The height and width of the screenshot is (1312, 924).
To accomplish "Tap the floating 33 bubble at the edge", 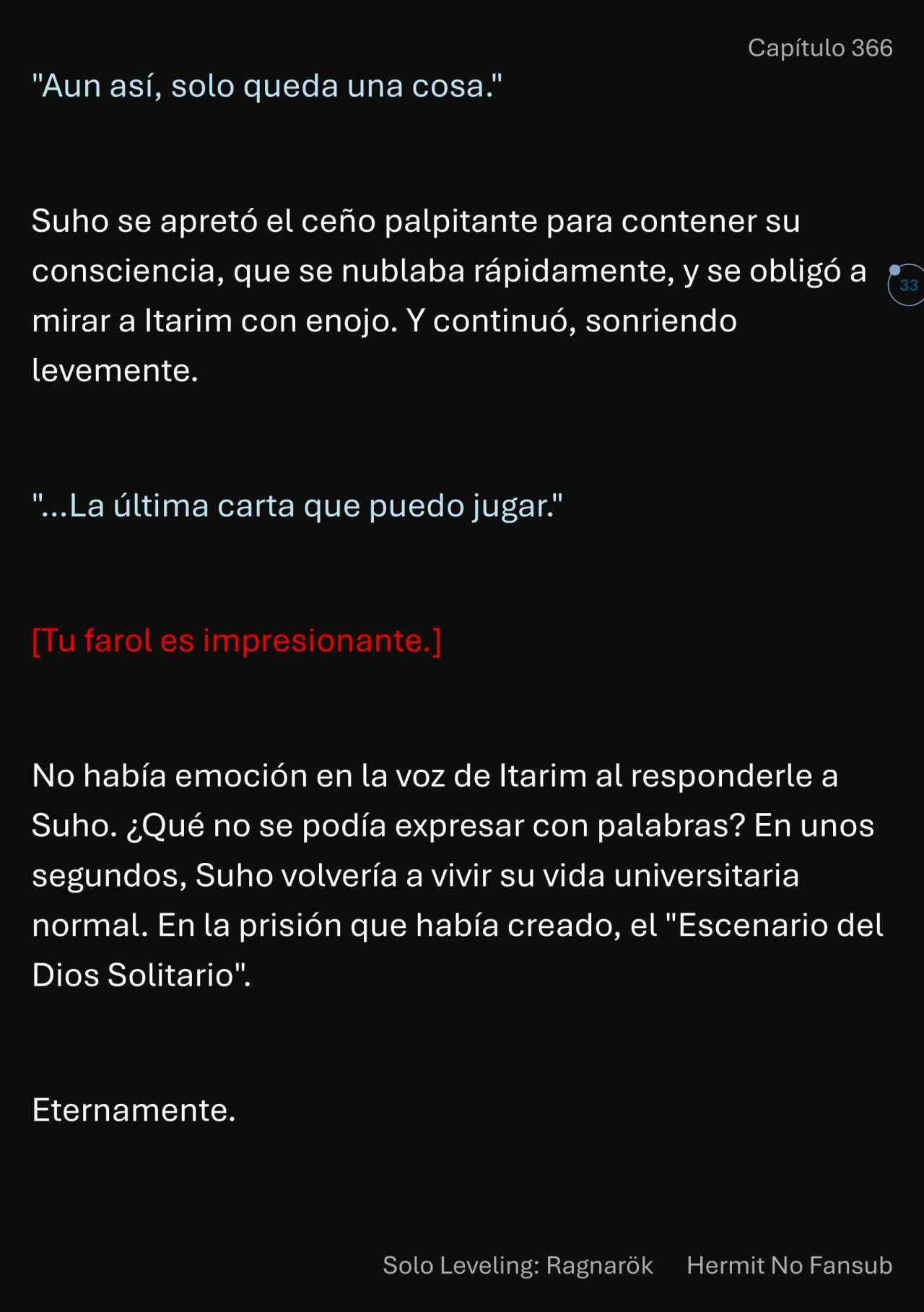I will click(907, 285).
